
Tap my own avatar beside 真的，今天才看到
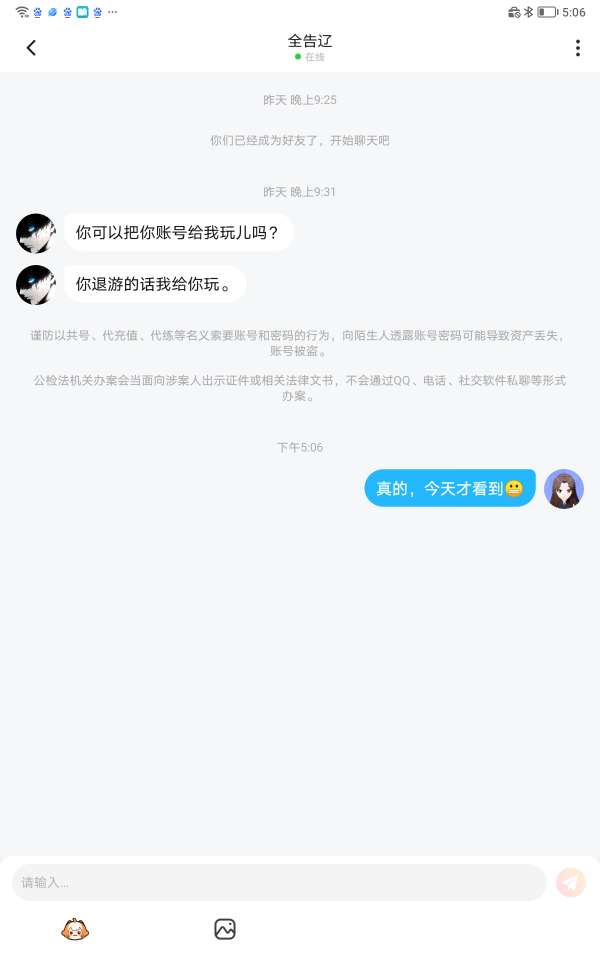[564, 488]
